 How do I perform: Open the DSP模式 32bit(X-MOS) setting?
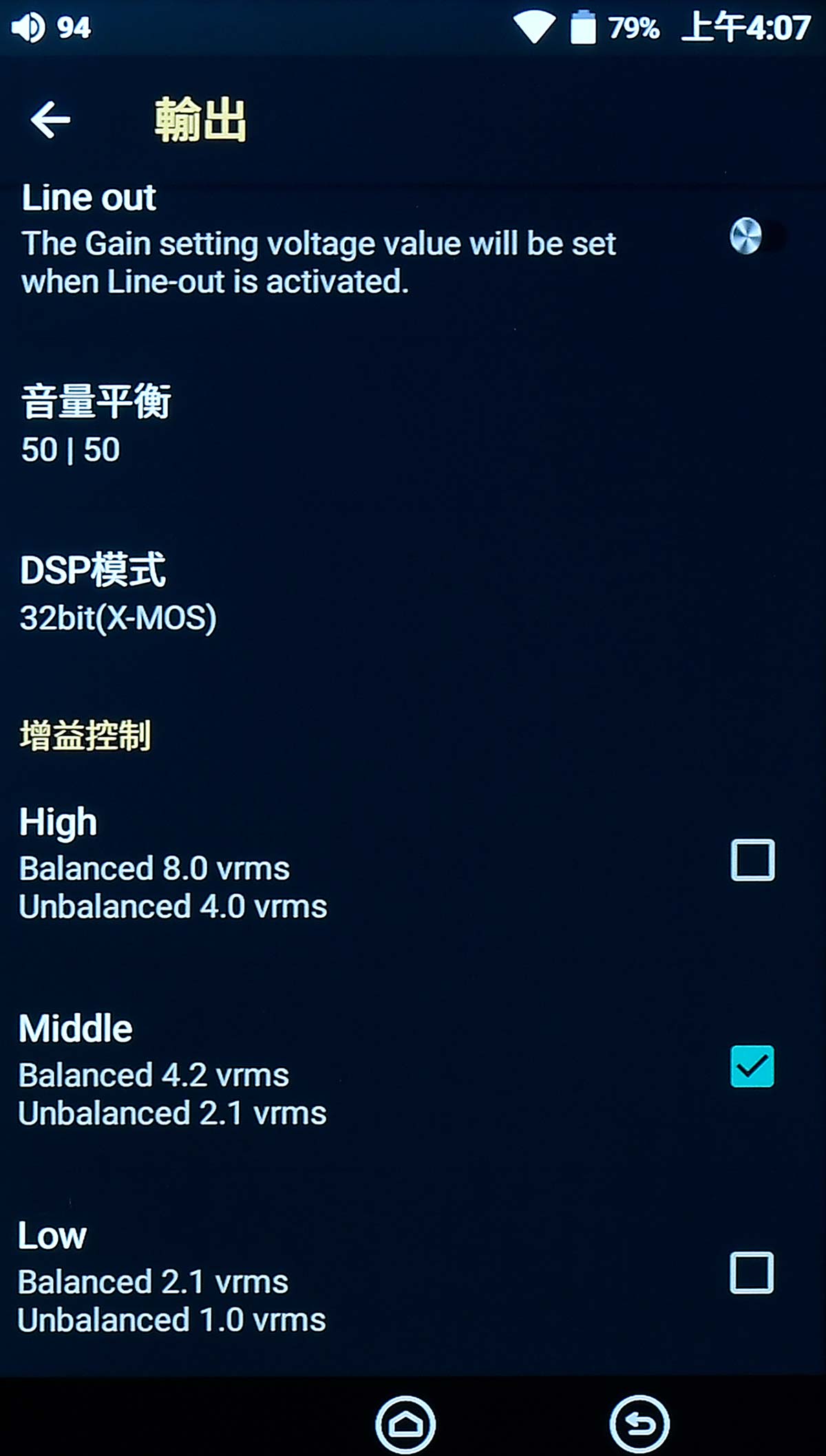pyautogui.click(x=413, y=592)
